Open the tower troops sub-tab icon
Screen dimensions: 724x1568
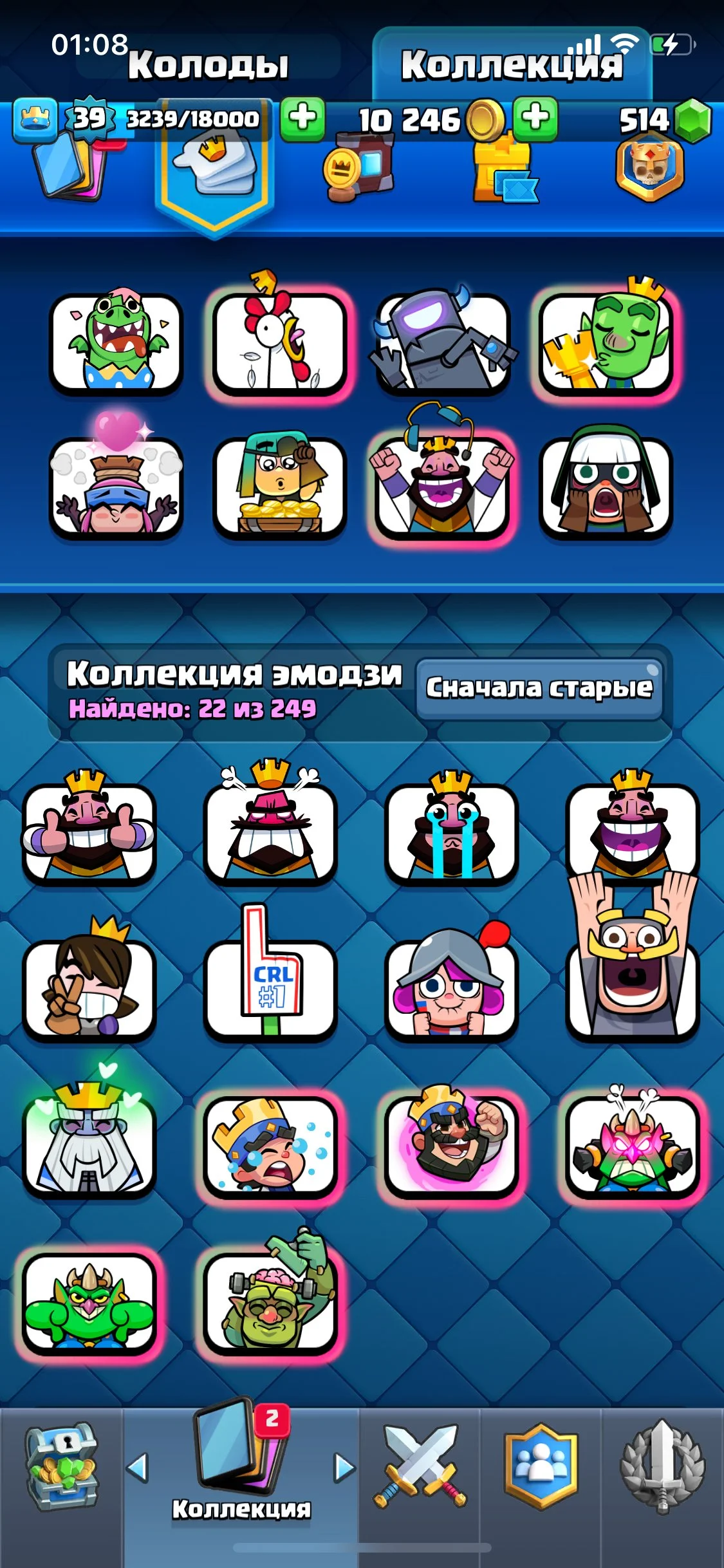(505, 171)
